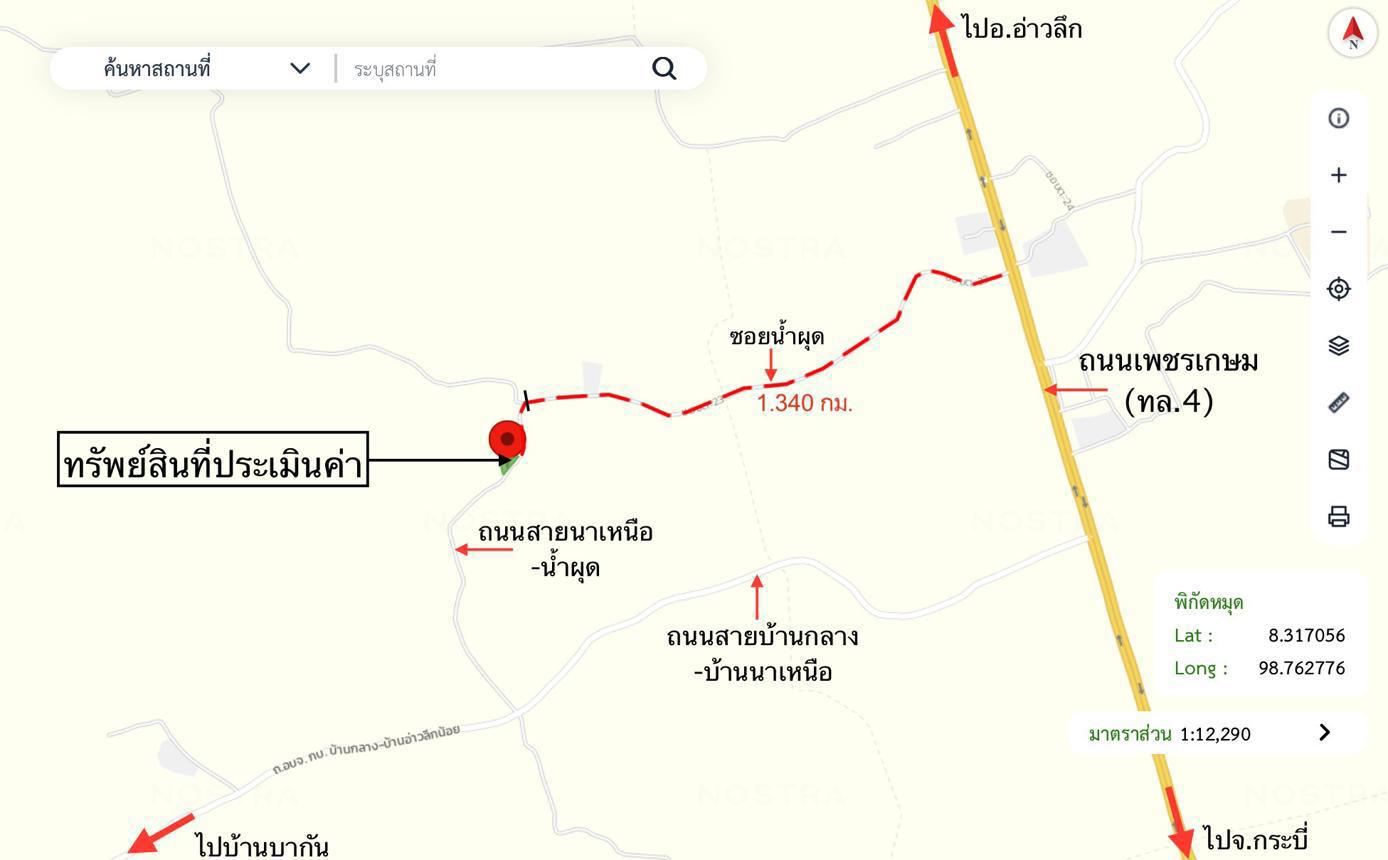Expand the map scale 1:12,290 options

click(x=1324, y=732)
